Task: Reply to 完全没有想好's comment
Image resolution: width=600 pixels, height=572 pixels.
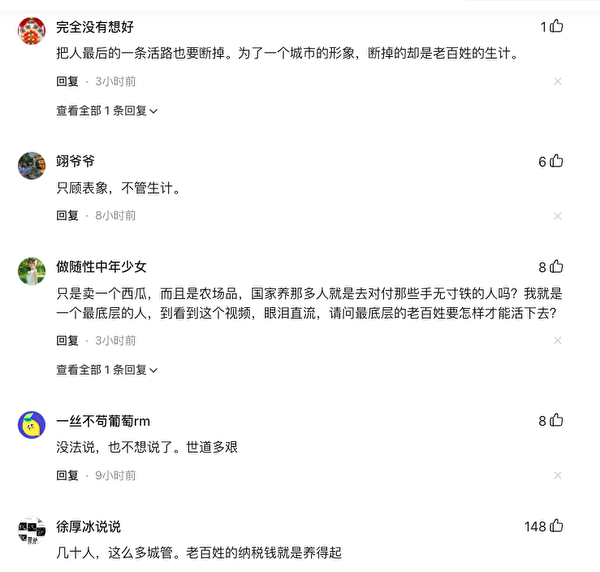Action: tap(67, 81)
